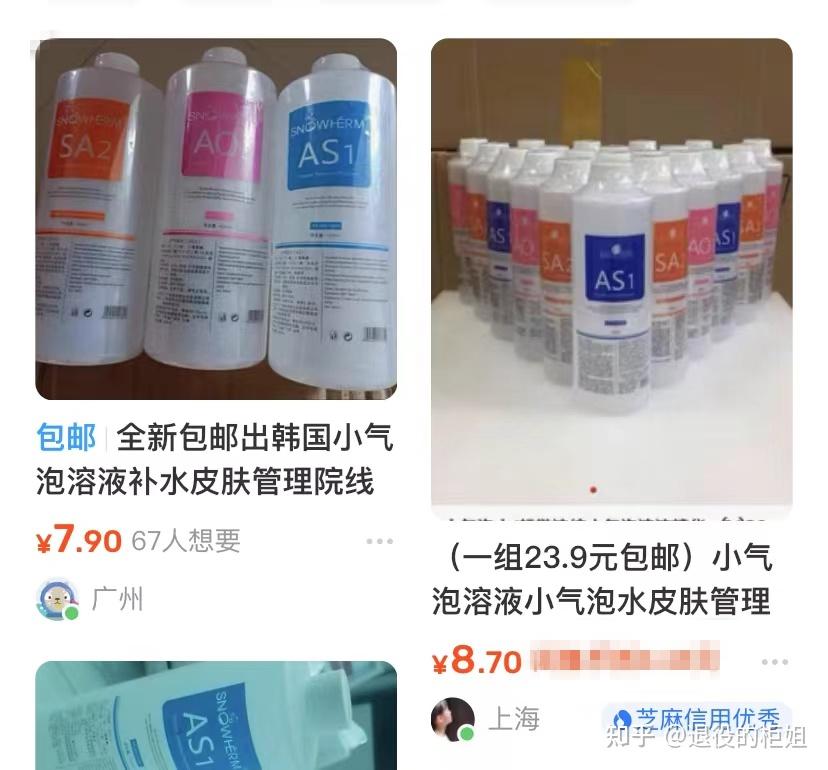Open the ¥7.90 Guangzhou bubble solution listing
Screen dimensions: 828x770
click(216, 220)
